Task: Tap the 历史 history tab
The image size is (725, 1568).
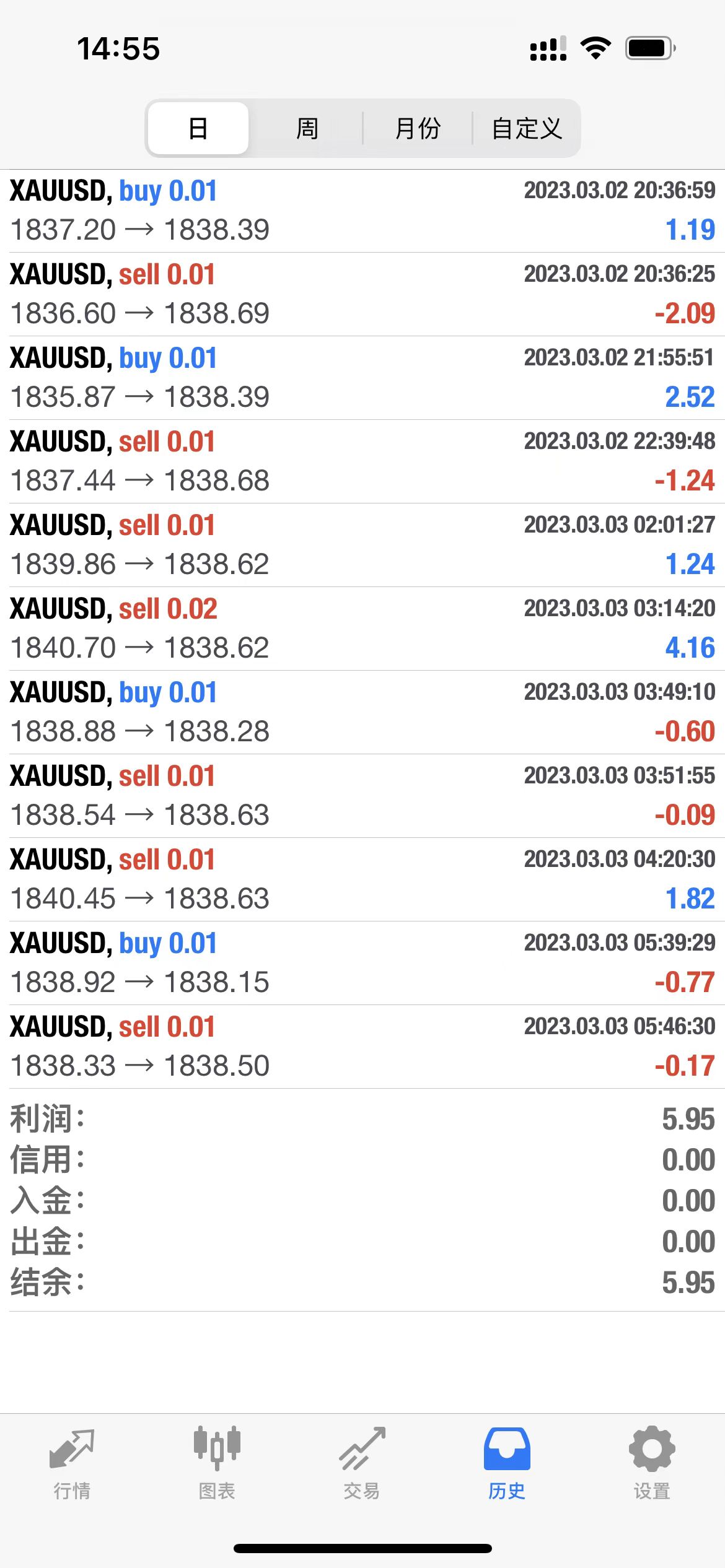Action: point(507,1463)
